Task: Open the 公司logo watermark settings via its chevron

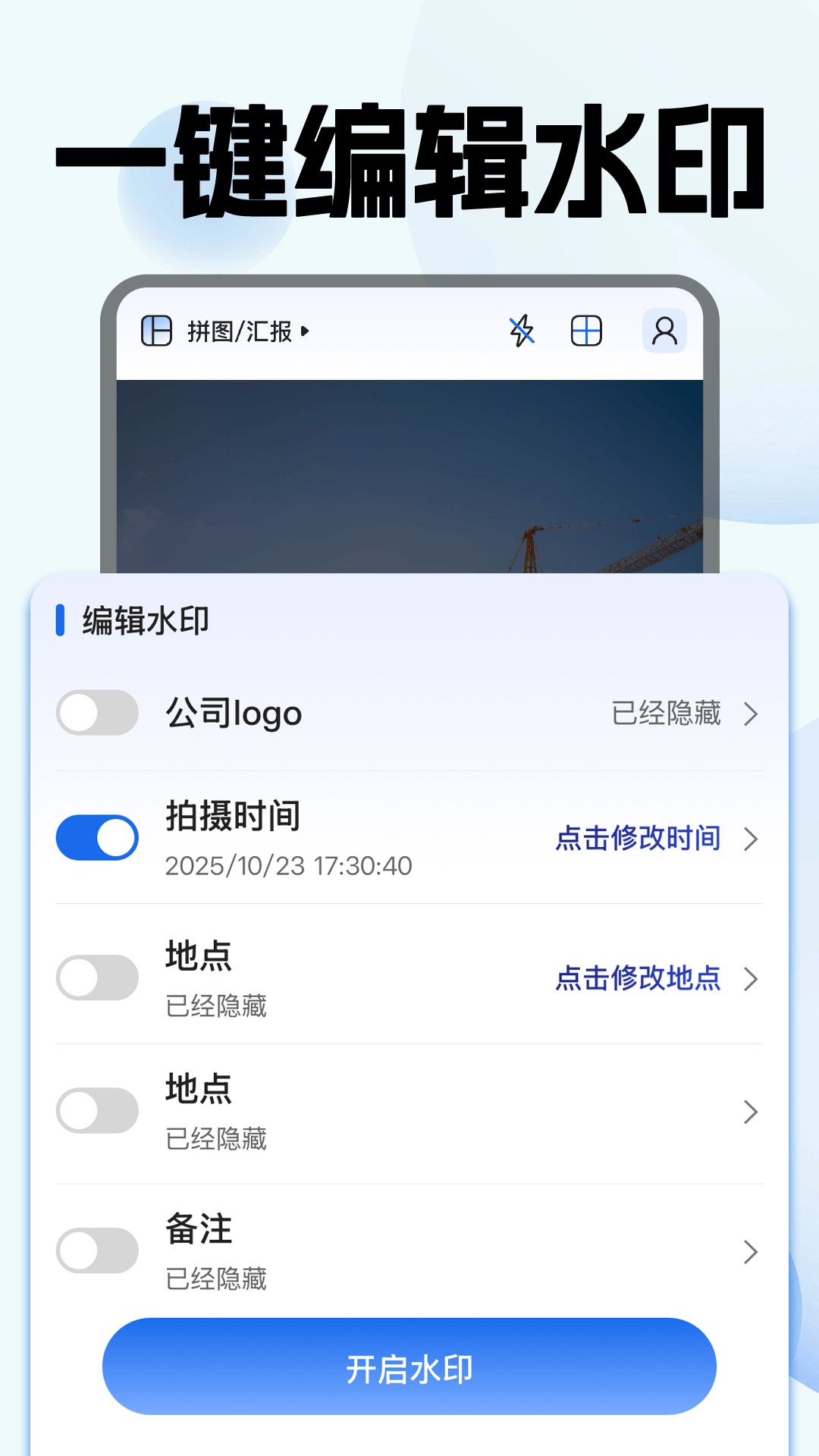Action: (752, 714)
